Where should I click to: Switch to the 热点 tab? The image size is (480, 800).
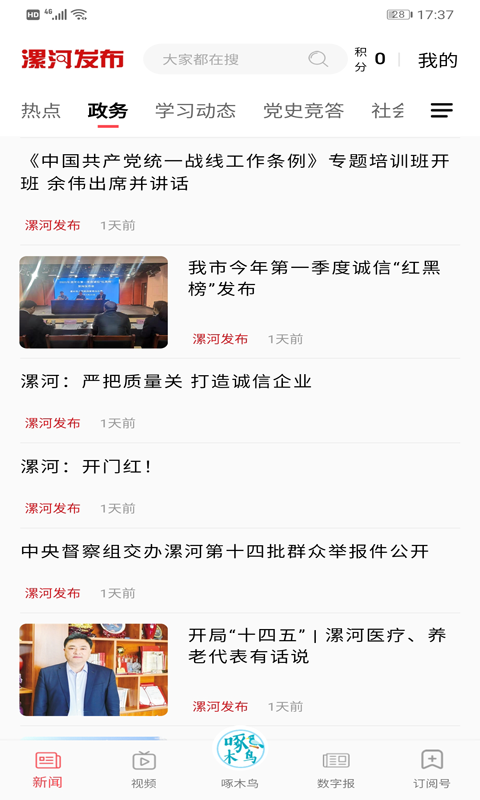pyautogui.click(x=41, y=111)
